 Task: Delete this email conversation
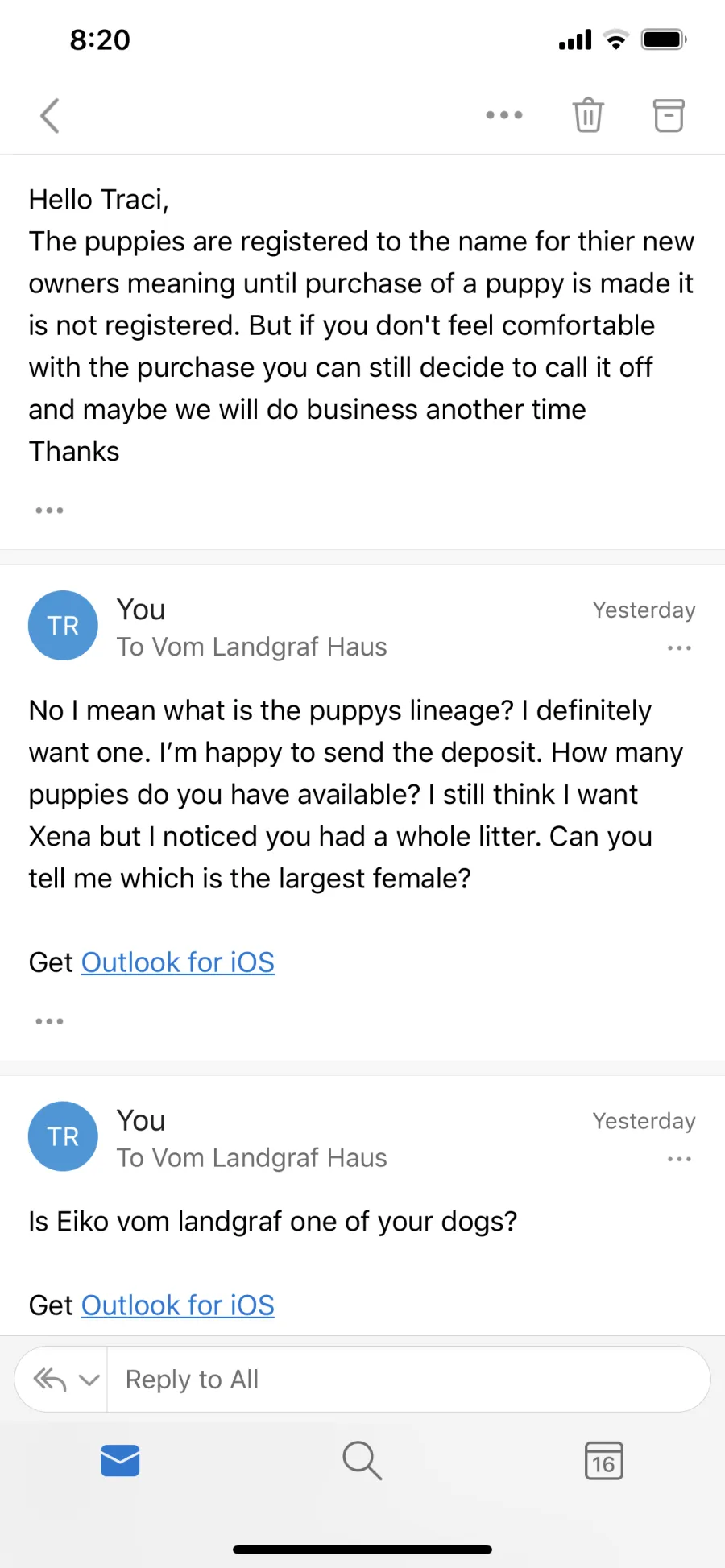[x=588, y=115]
